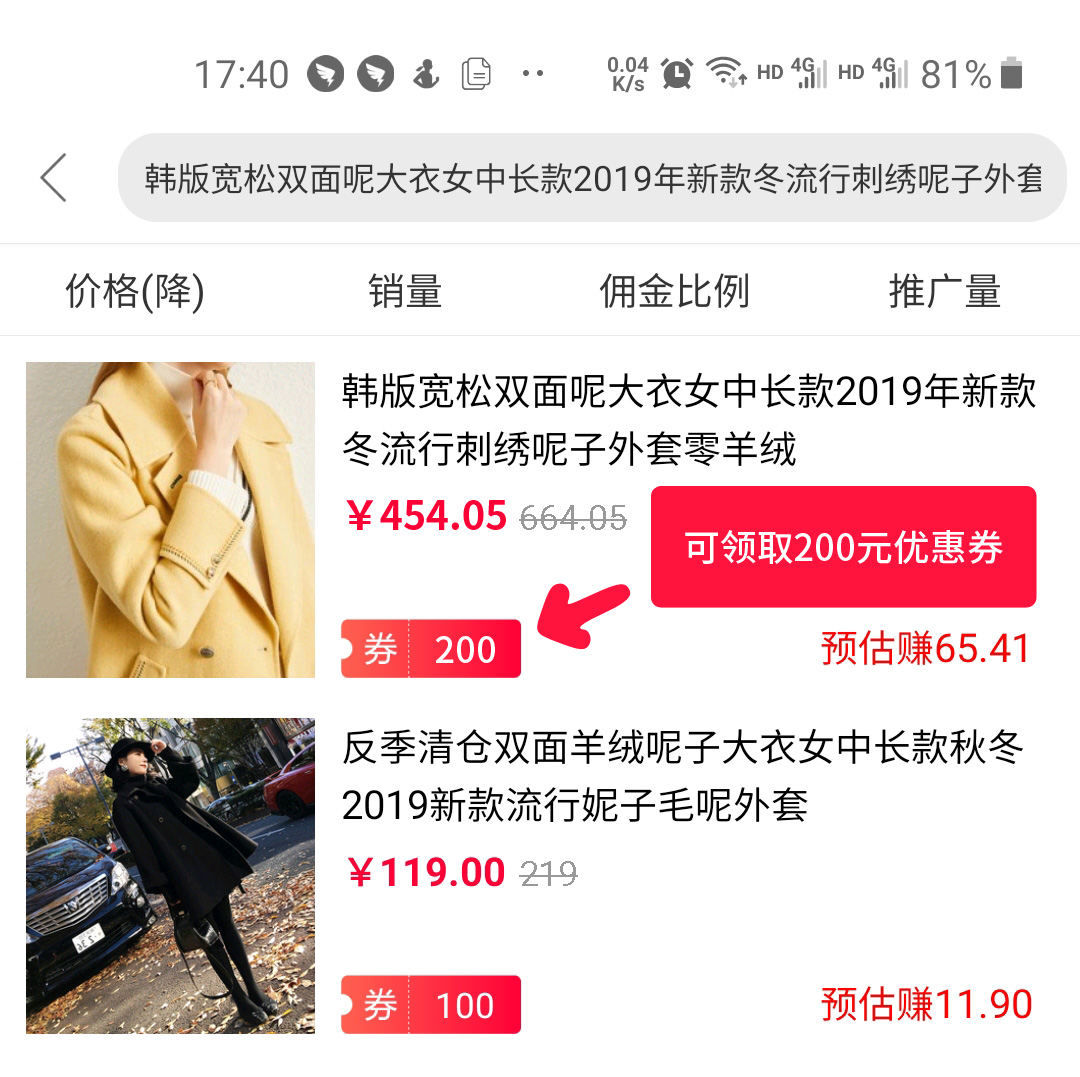
Task: Sort the results by 销量
Action: coord(405,292)
